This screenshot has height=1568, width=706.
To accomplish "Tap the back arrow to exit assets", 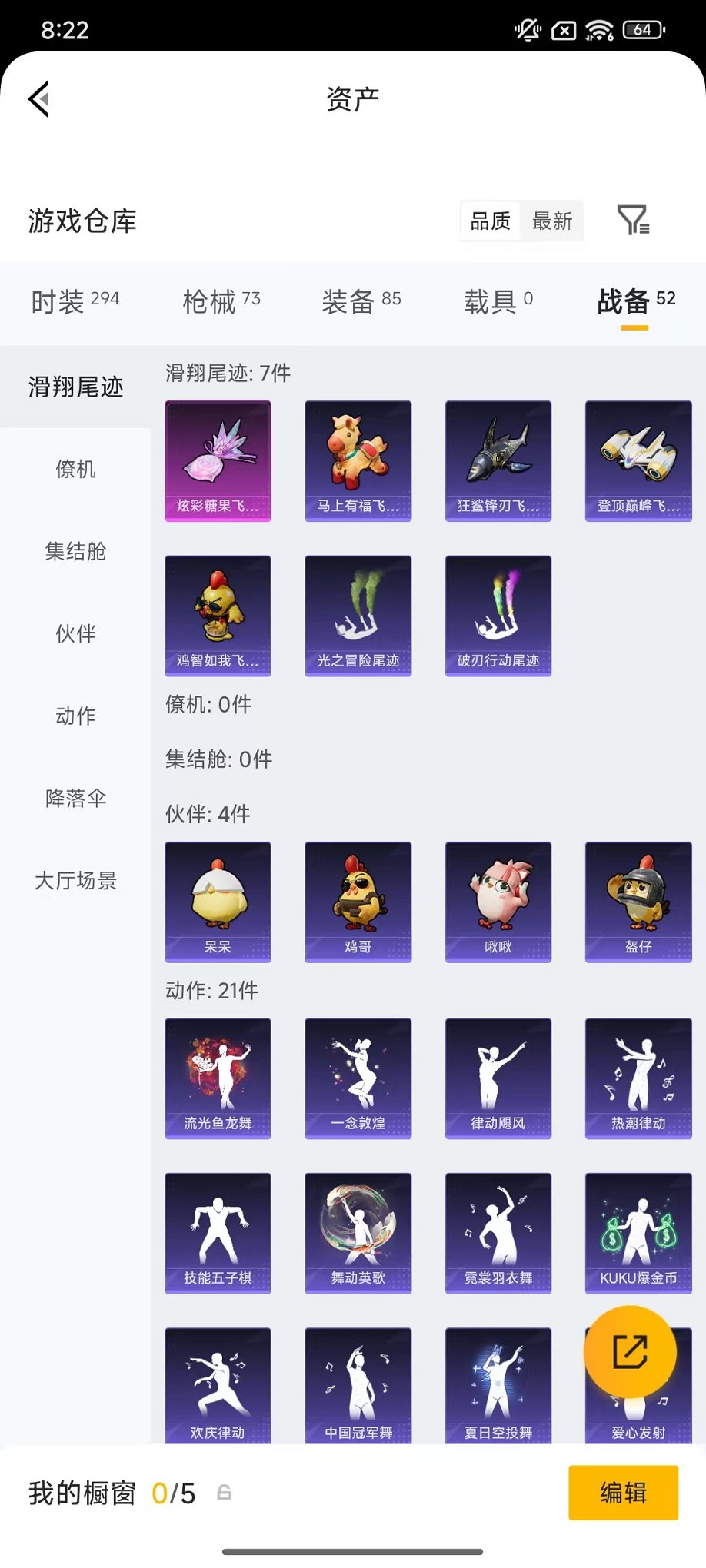I will pyautogui.click(x=38, y=100).
